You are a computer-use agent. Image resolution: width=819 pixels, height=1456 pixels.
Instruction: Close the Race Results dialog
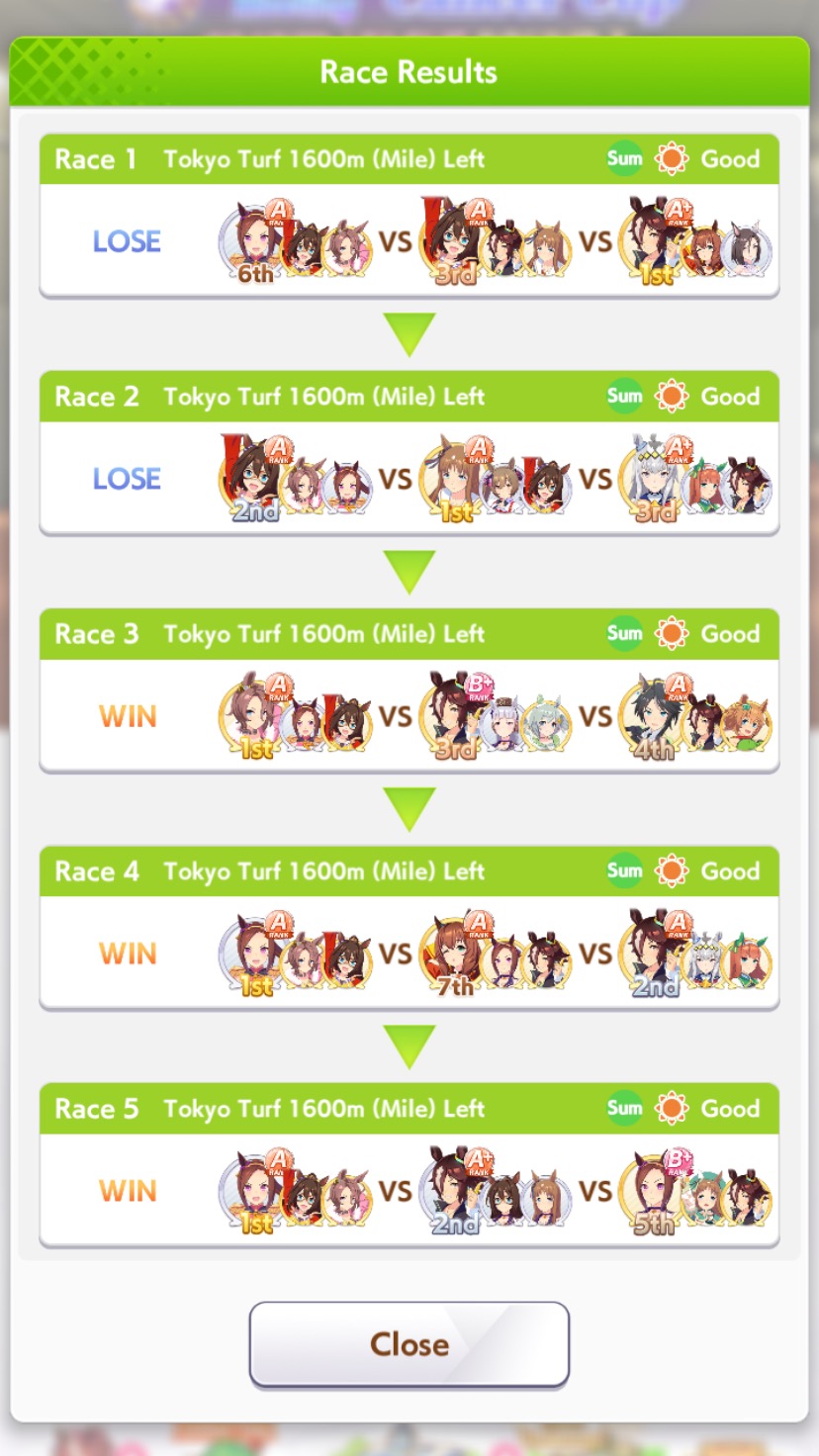point(409,1344)
